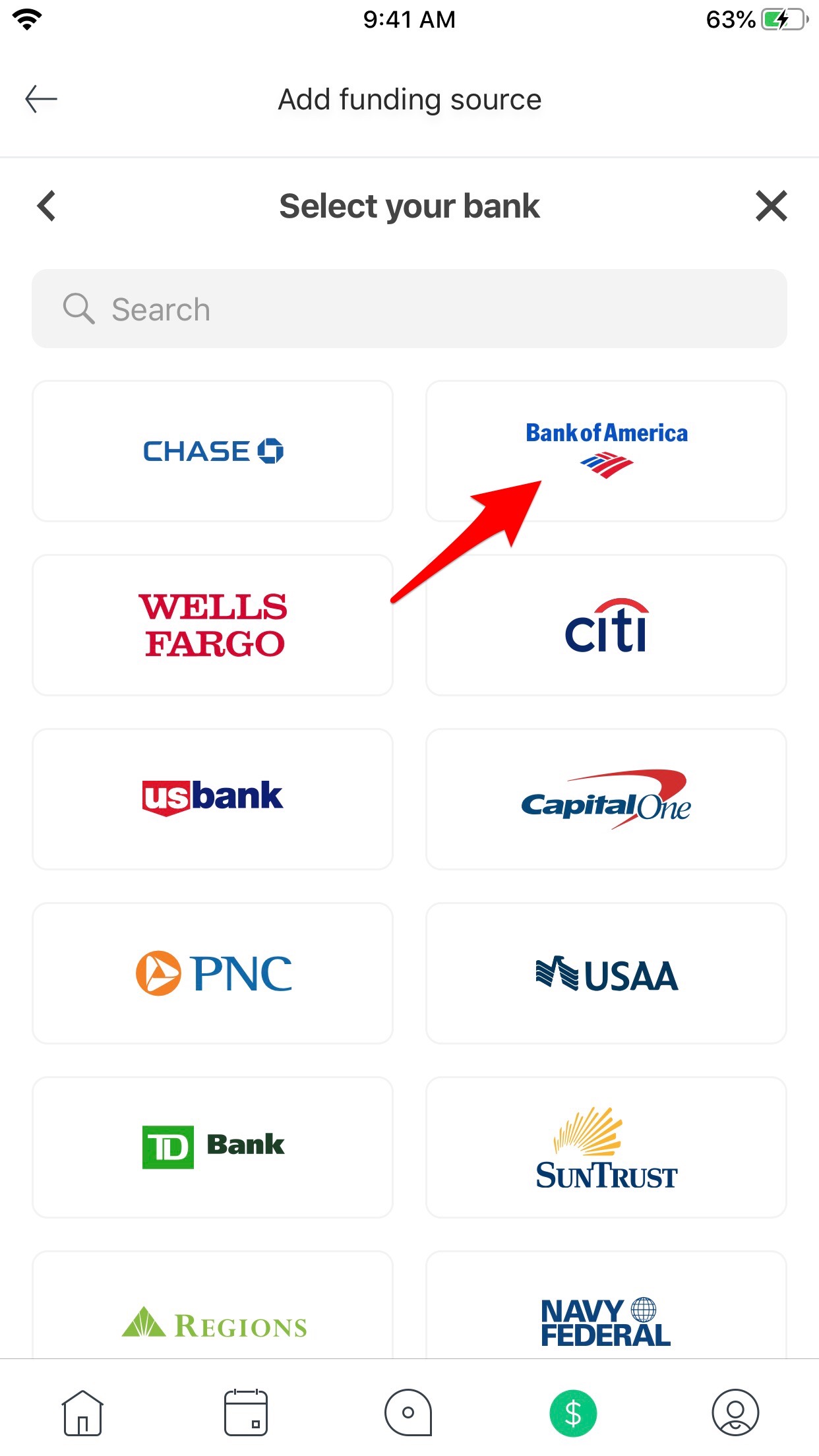Open the calendar tab
The height and width of the screenshot is (1456, 819).
246,1412
